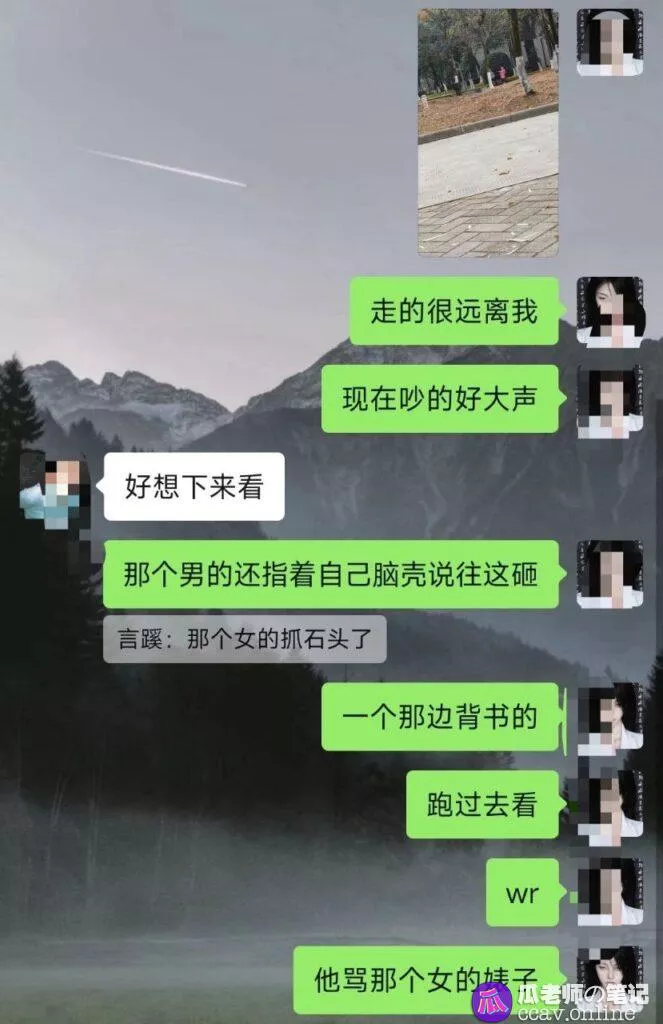The image size is (663, 1024).
Task: Open sender avatar next to 走的很远离我
Action: [x=610, y=311]
